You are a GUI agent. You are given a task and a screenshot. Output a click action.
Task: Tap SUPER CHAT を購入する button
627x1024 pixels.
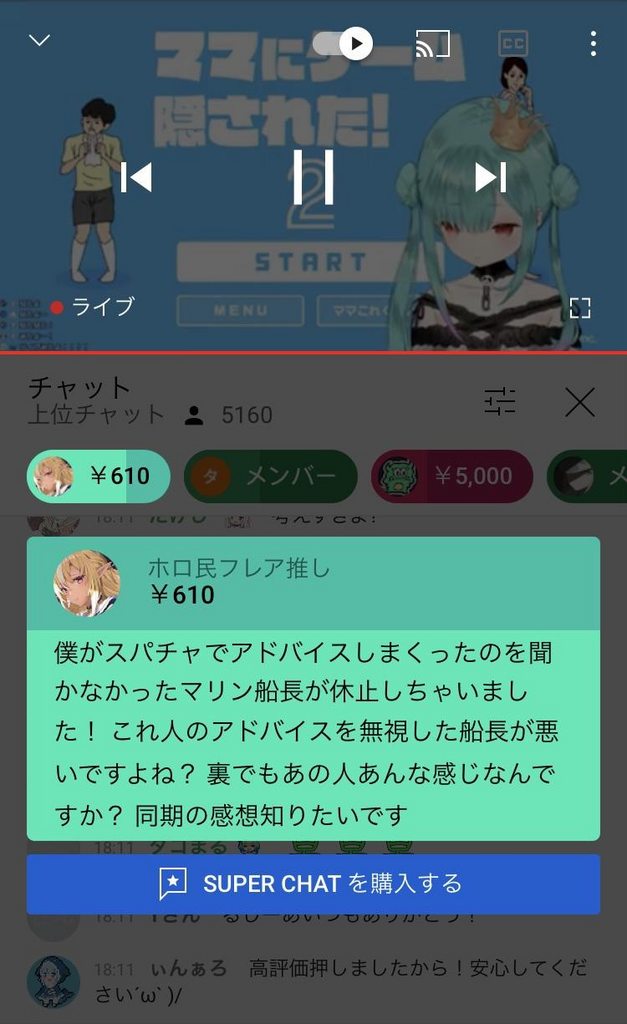[x=314, y=884]
